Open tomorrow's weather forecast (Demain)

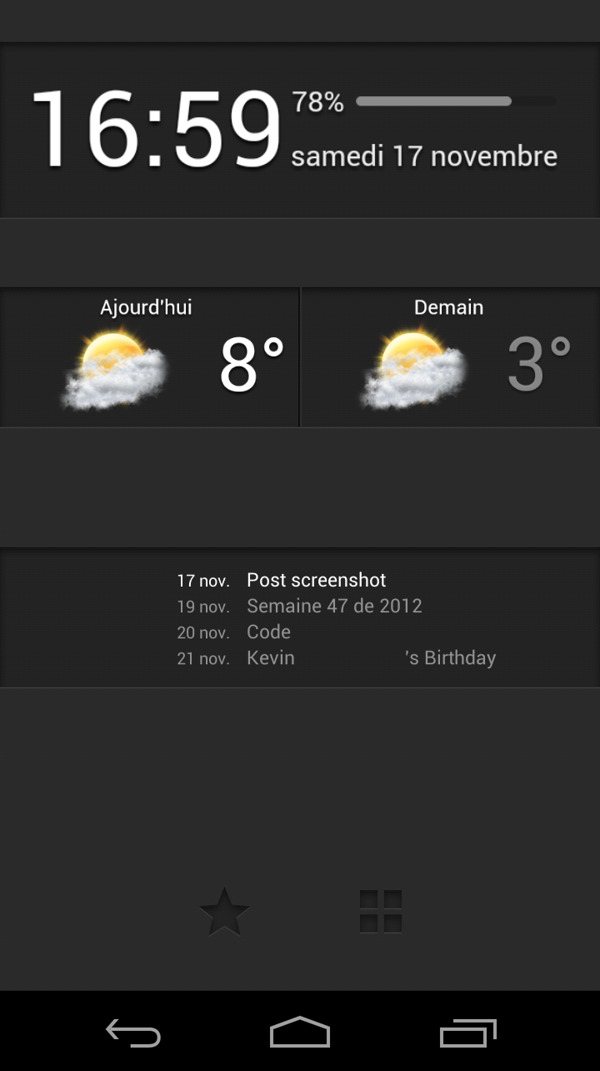tap(449, 358)
